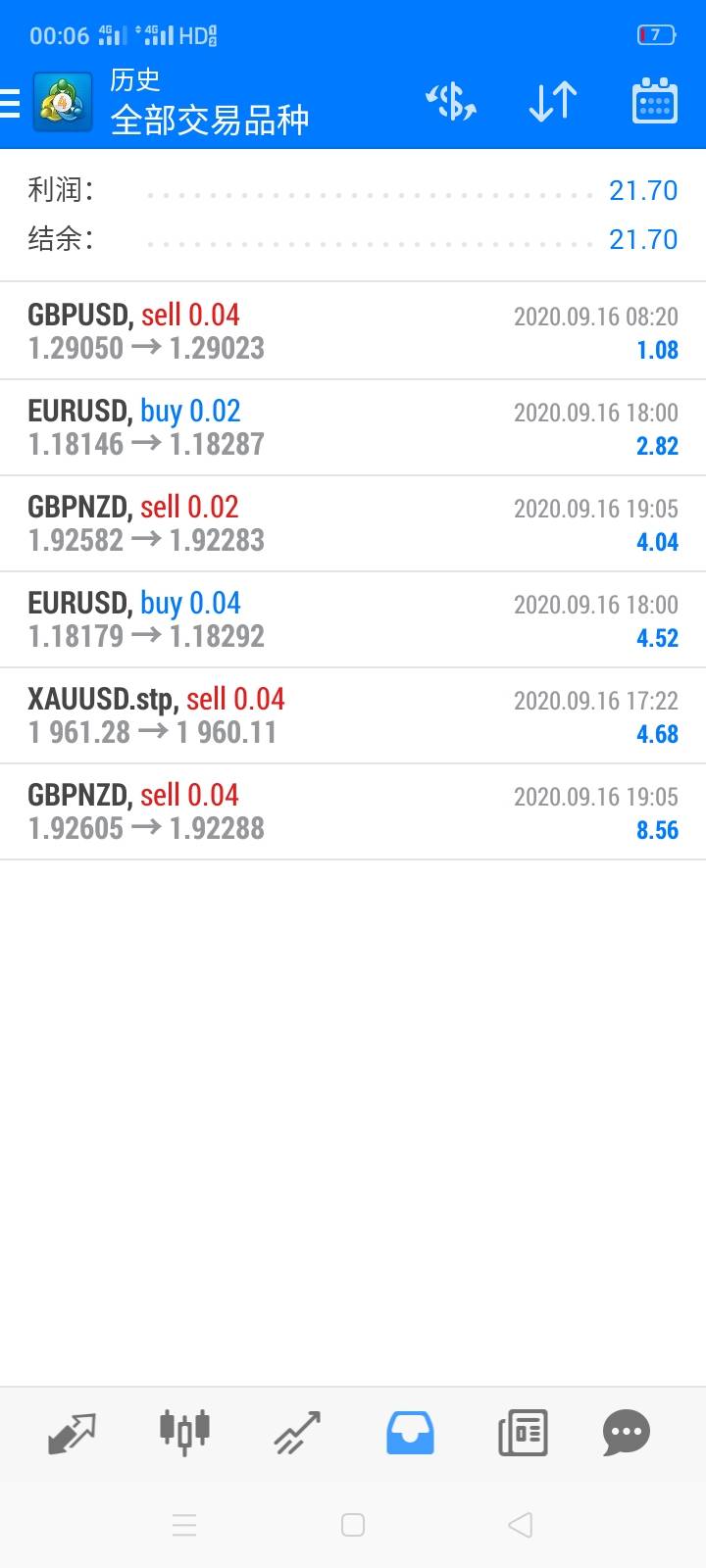This screenshot has width=706, height=1568.
Task: Go back with the system back button
Action: (521, 1525)
